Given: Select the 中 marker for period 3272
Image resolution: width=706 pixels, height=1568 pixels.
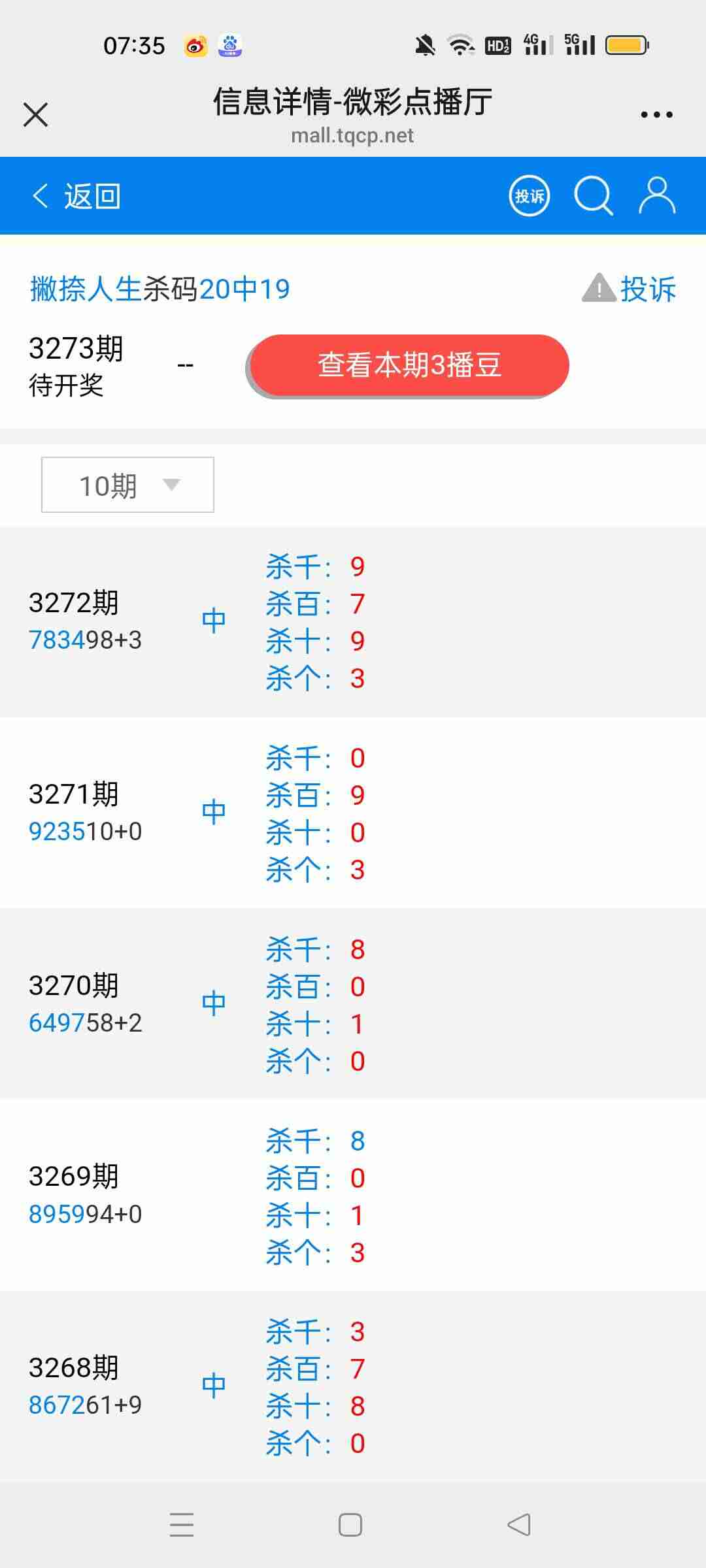Looking at the screenshot, I should [x=214, y=618].
